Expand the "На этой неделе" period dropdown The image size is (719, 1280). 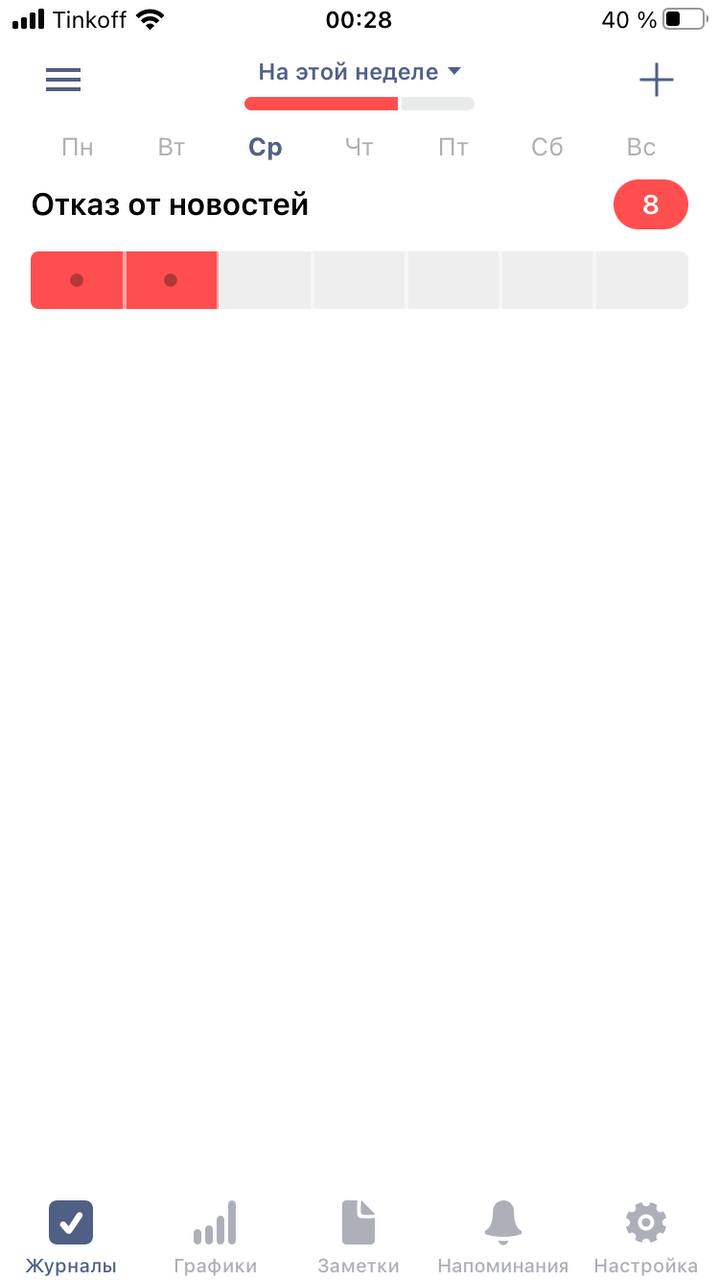tap(359, 72)
